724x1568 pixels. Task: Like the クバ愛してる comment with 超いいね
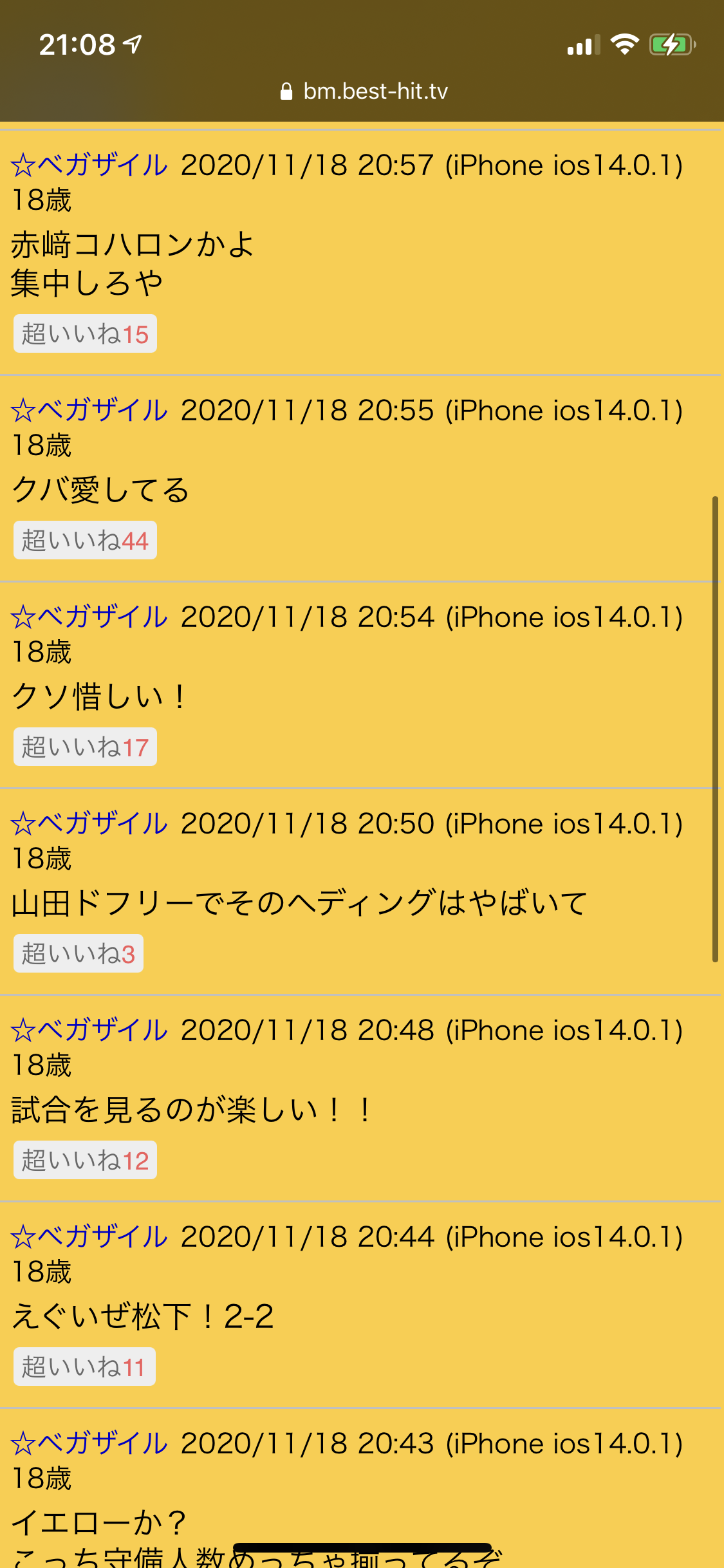click(x=85, y=541)
